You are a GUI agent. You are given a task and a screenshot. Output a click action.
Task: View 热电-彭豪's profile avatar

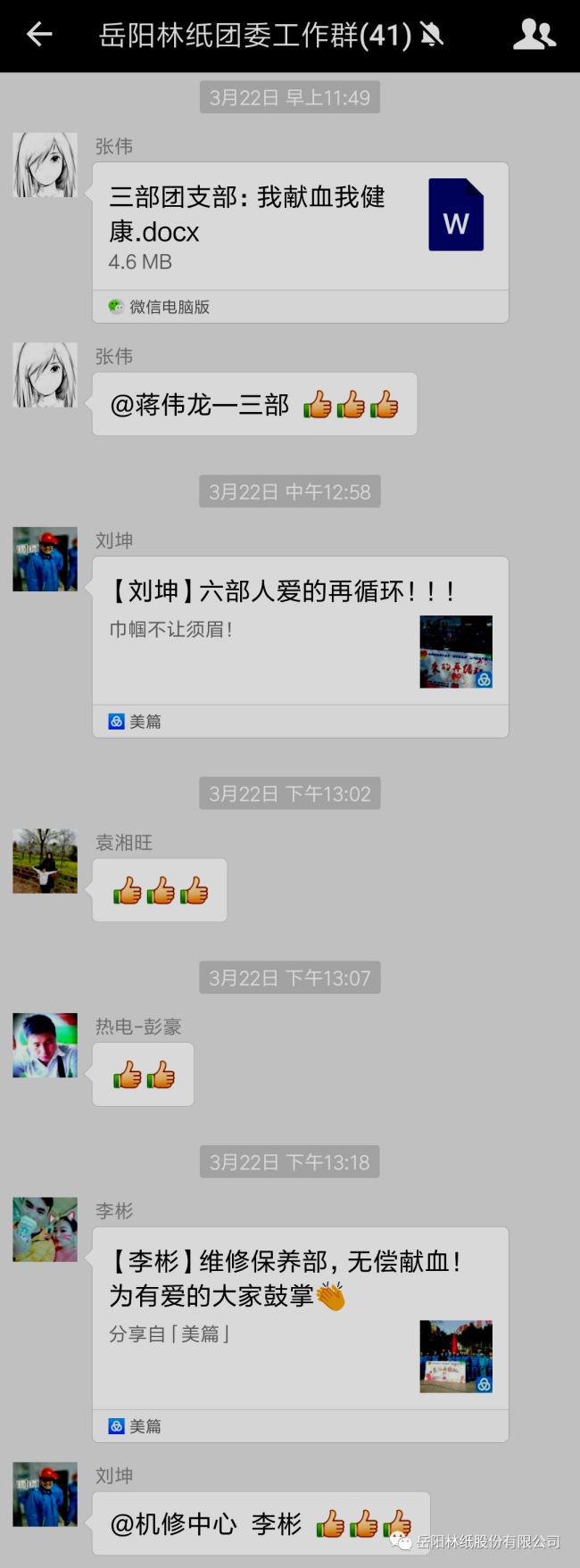pyautogui.click(x=45, y=1045)
